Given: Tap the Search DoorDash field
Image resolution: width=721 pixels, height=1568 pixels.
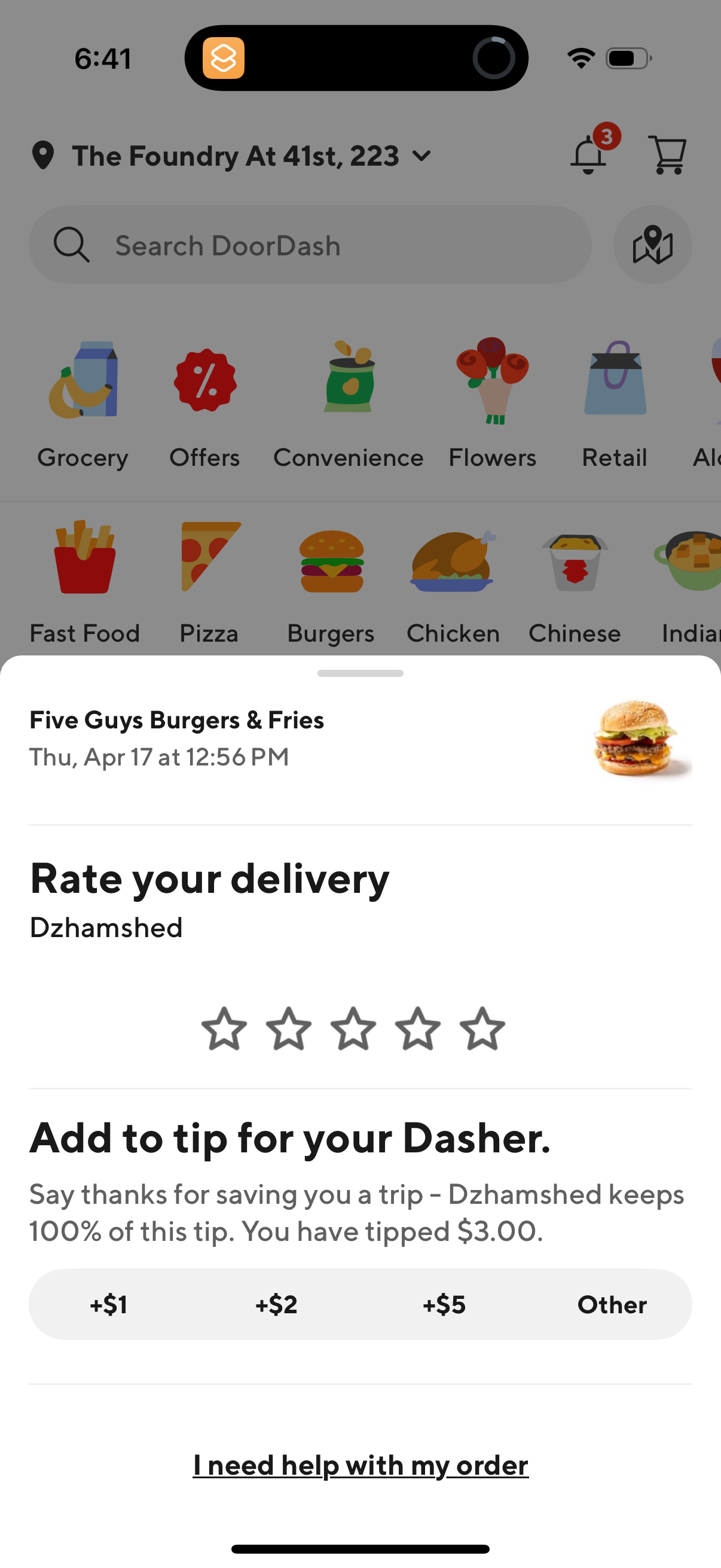Looking at the screenshot, I should pyautogui.click(x=309, y=245).
